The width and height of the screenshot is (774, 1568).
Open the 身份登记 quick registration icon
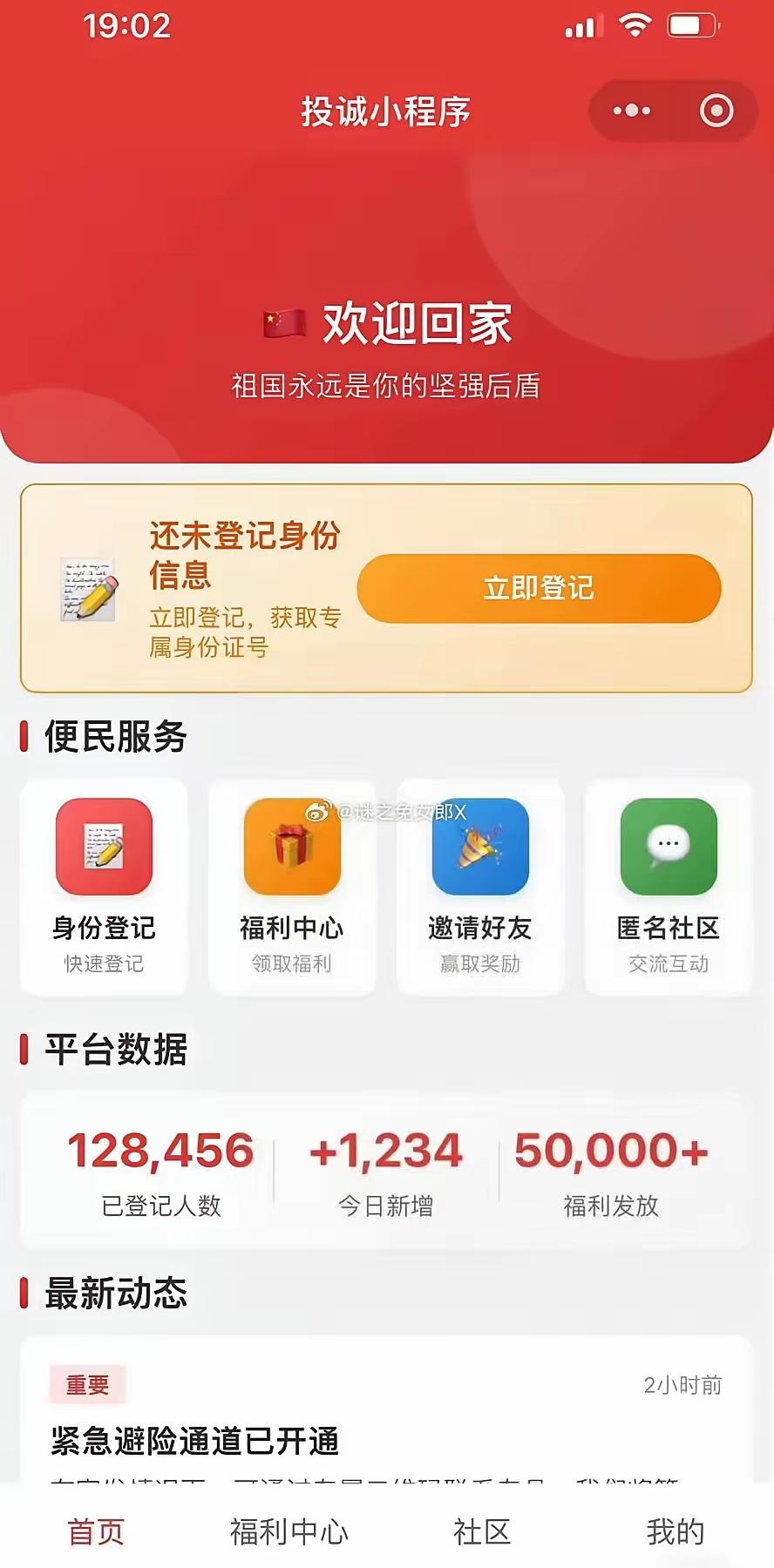click(103, 847)
